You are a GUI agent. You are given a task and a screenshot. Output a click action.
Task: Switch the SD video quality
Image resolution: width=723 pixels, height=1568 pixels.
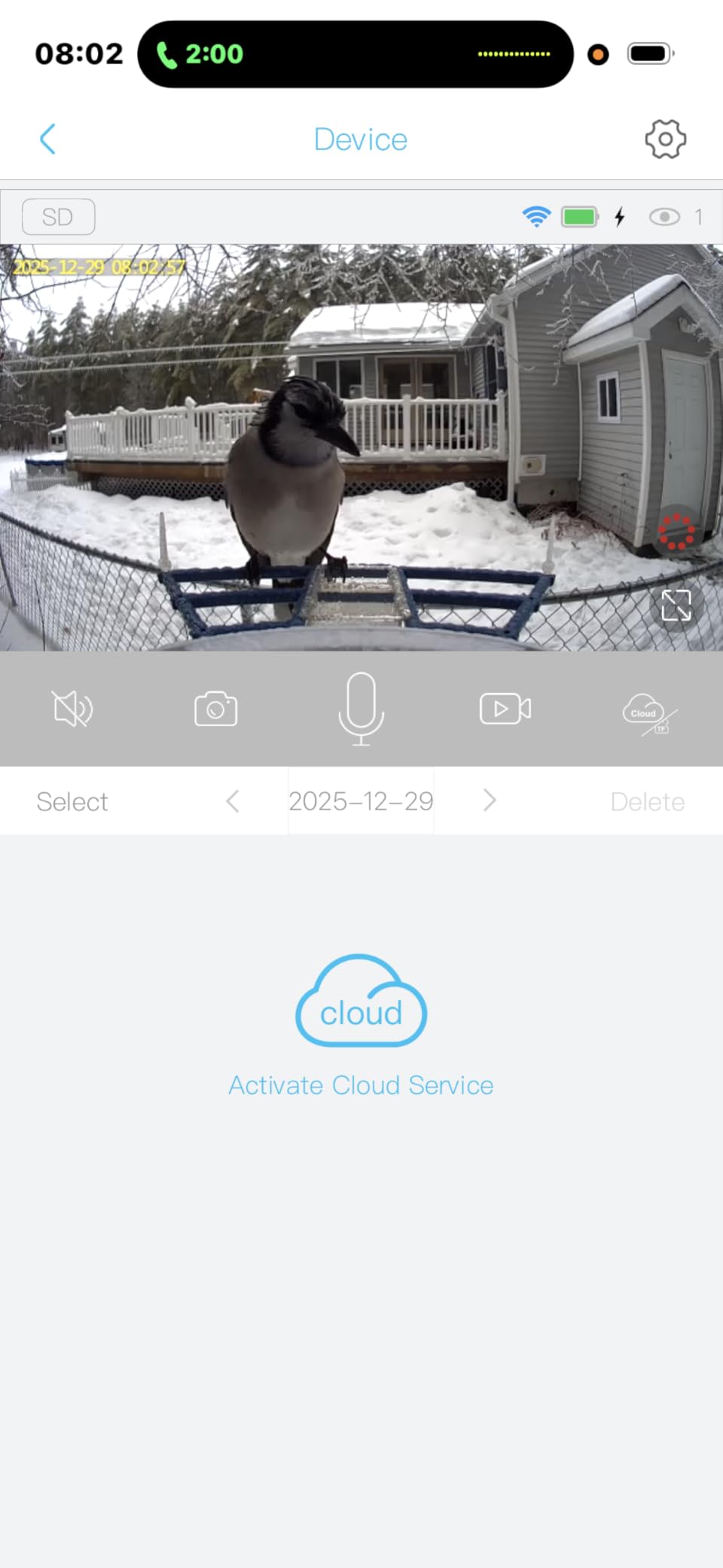(59, 217)
